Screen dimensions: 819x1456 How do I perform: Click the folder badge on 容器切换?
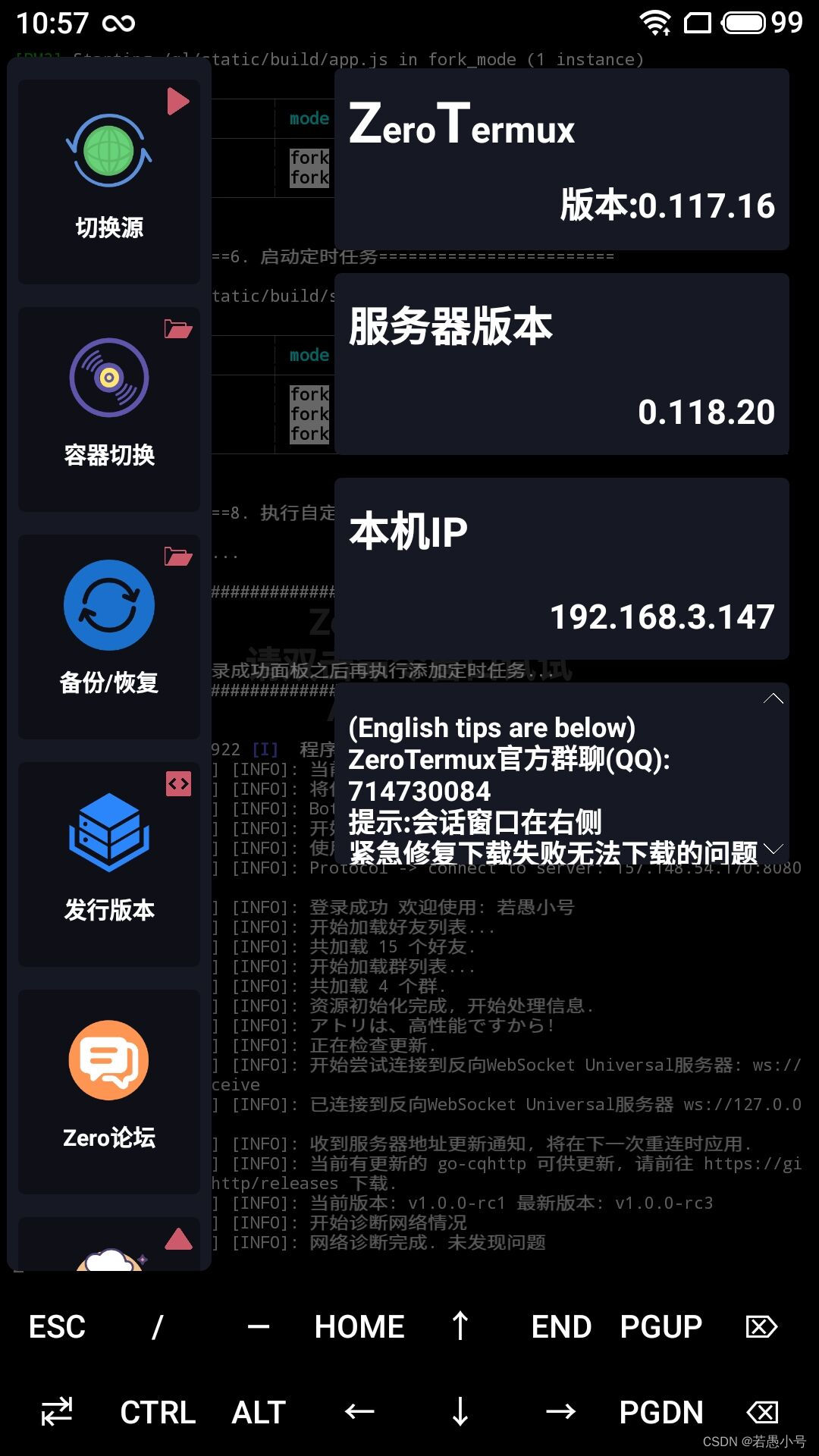(177, 329)
